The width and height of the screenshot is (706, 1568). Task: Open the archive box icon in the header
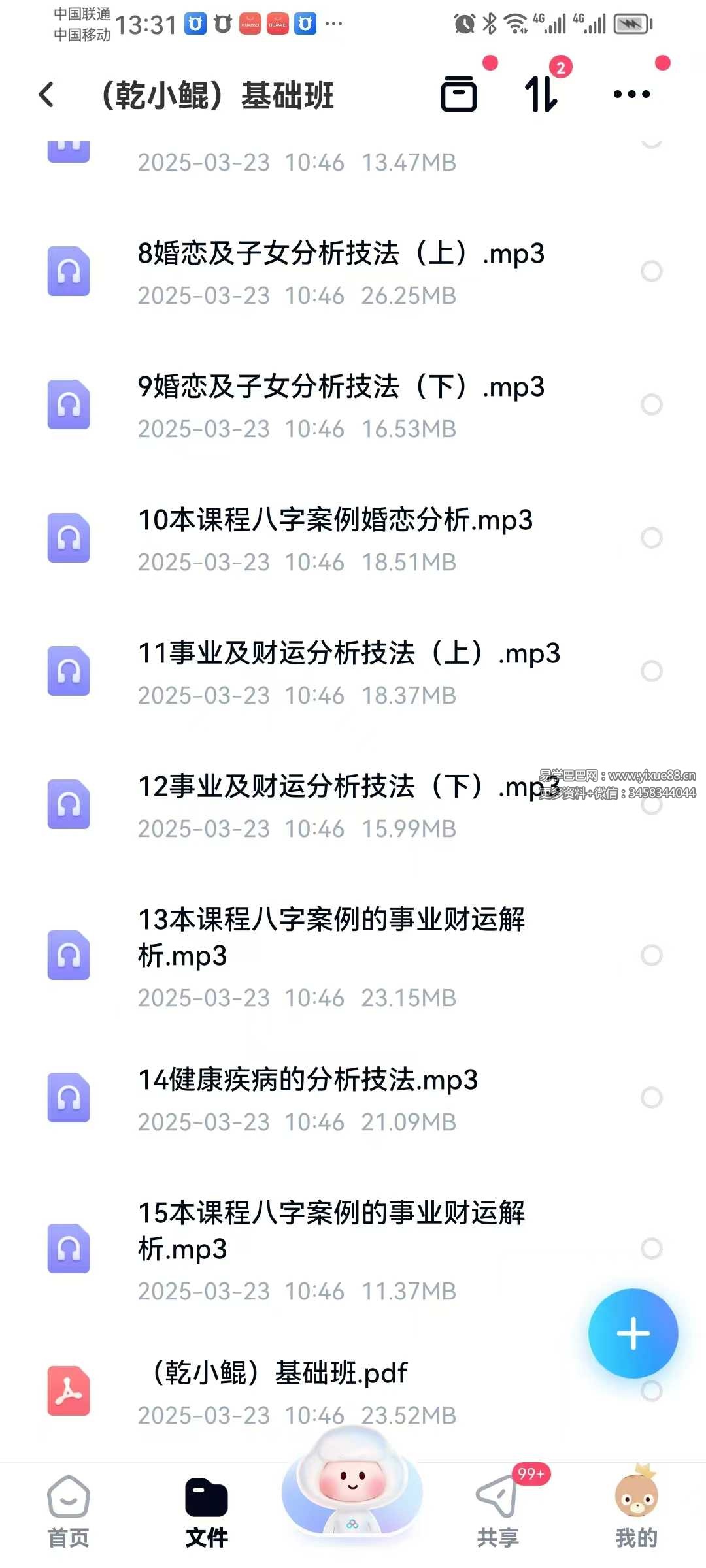coord(459,95)
